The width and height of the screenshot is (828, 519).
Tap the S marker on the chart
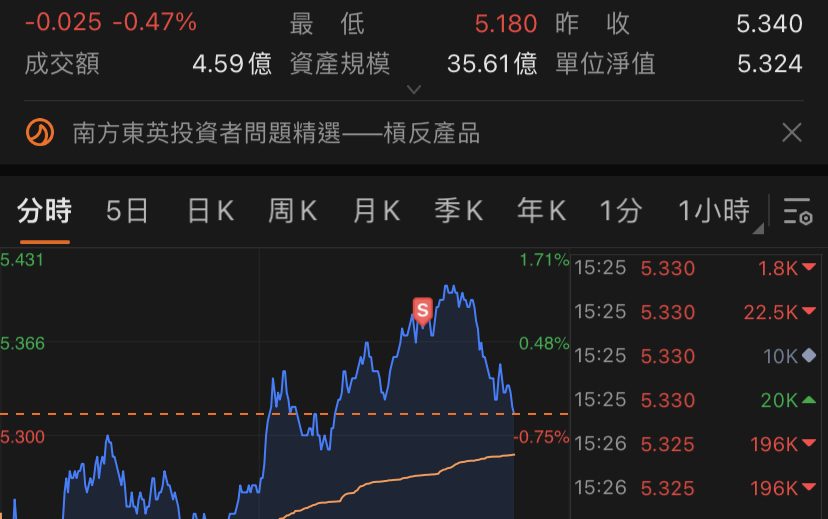coord(422,311)
